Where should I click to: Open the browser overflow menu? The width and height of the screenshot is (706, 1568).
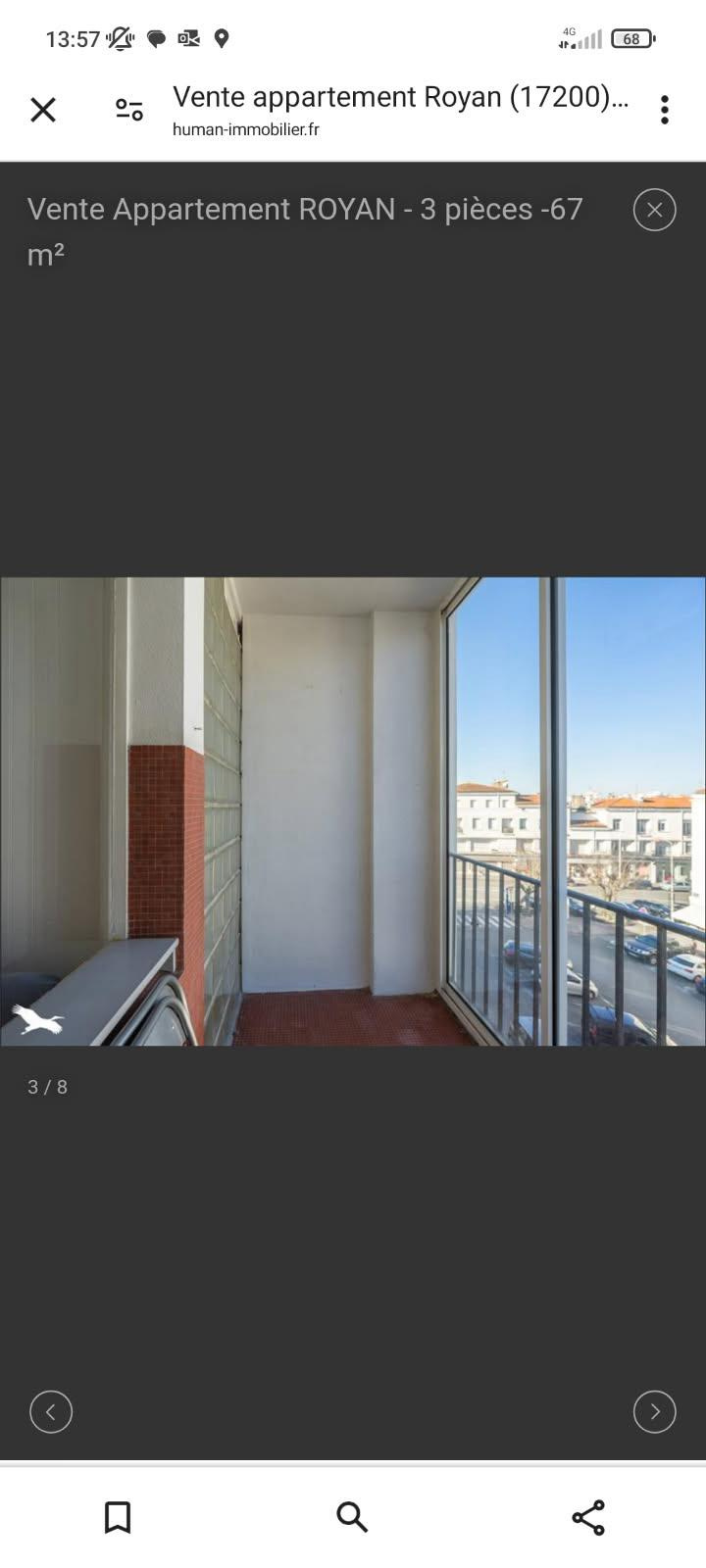665,110
